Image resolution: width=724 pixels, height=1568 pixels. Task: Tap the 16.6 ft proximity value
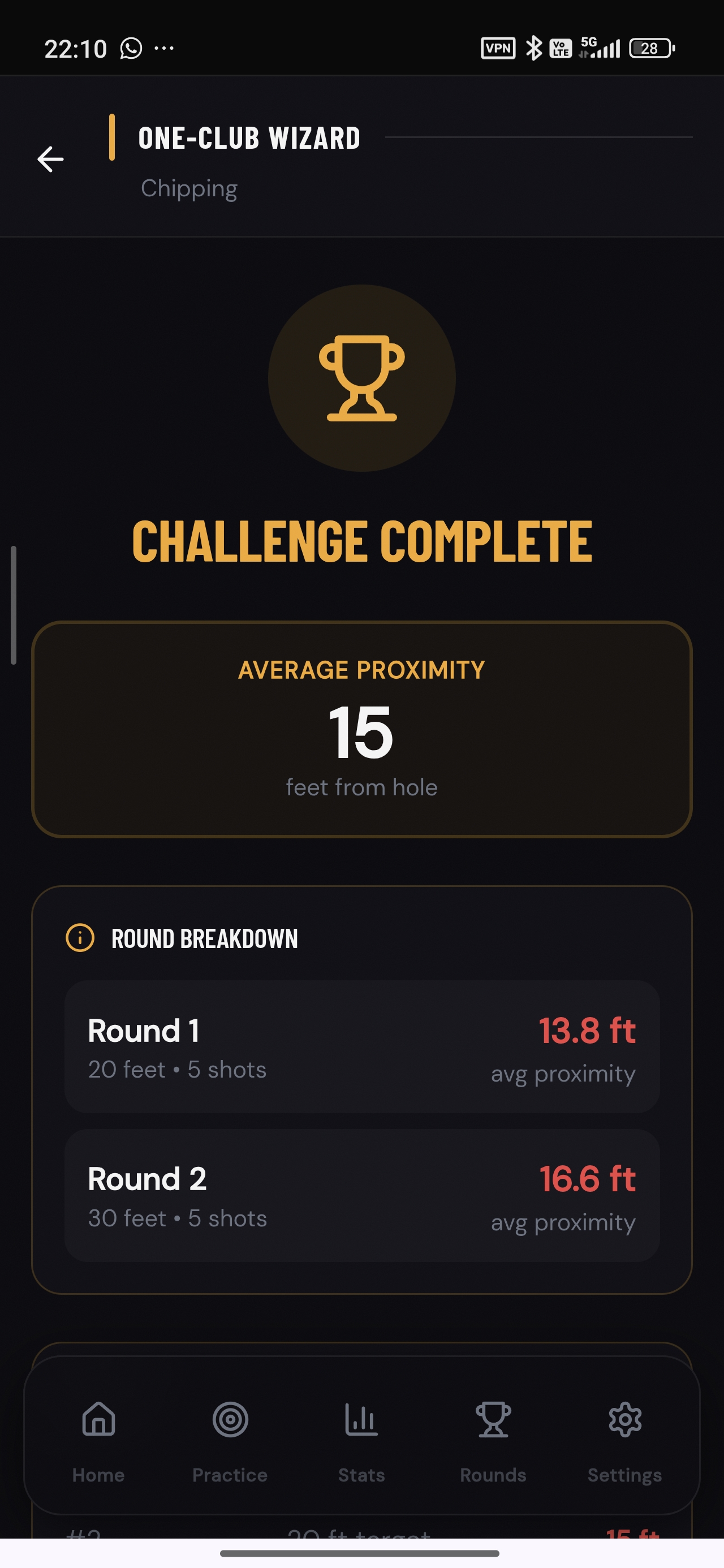click(x=588, y=1178)
